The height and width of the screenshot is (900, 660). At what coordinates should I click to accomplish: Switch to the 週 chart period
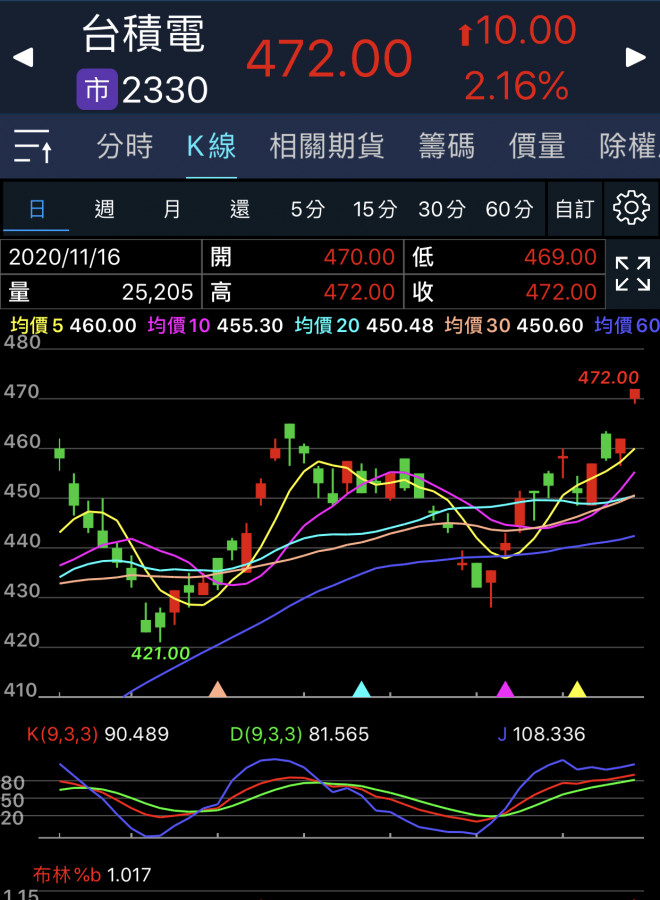[x=104, y=209]
